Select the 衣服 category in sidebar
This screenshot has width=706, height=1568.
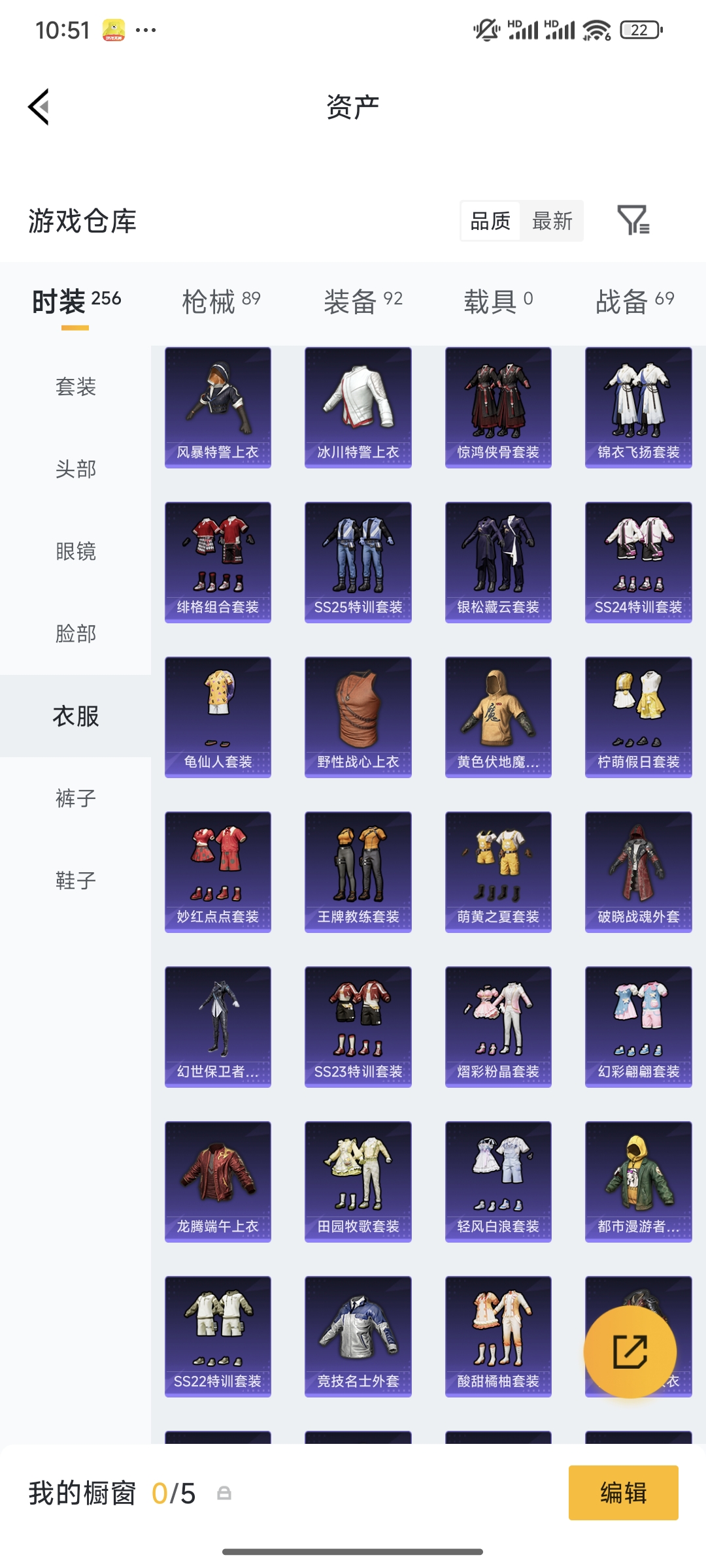click(75, 717)
